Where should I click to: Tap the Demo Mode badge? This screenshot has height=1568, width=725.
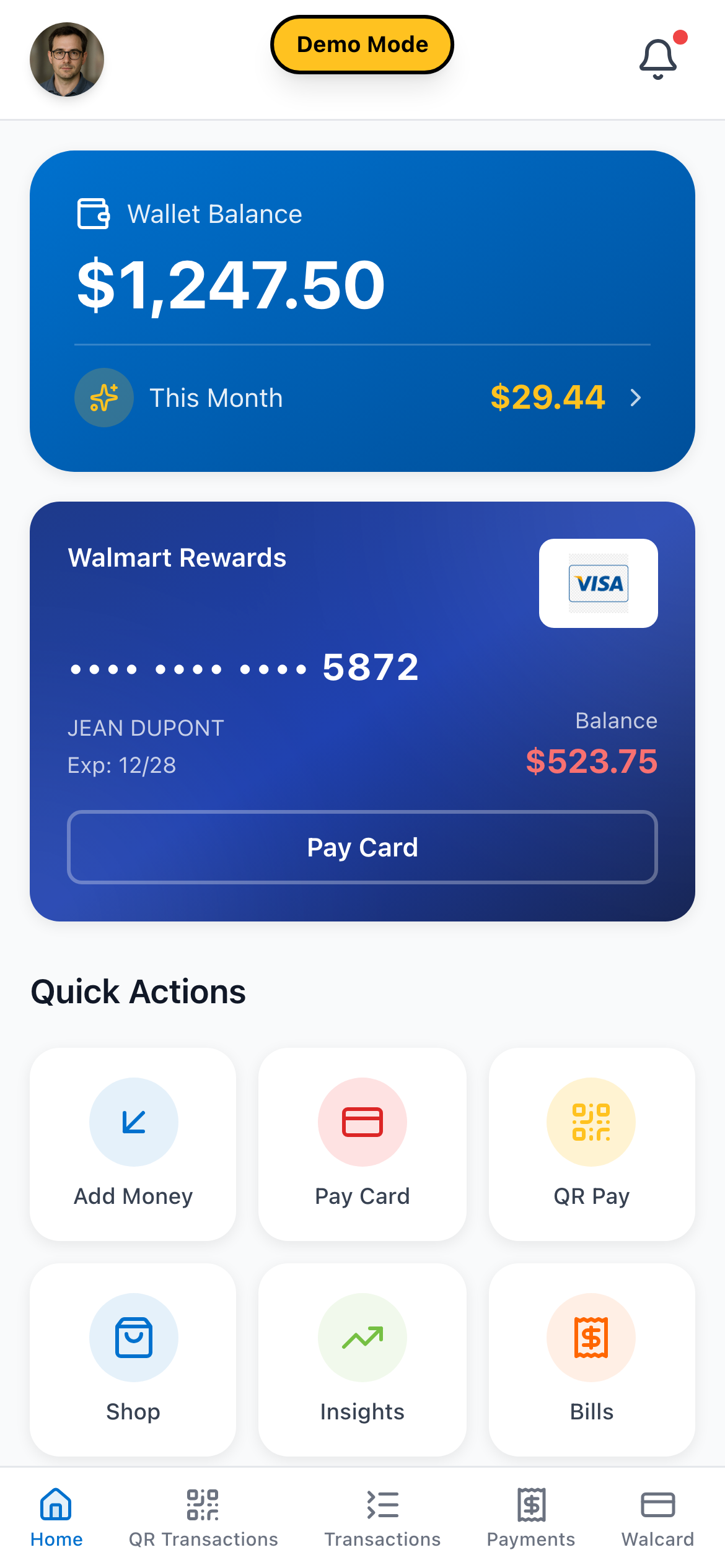coord(362,44)
